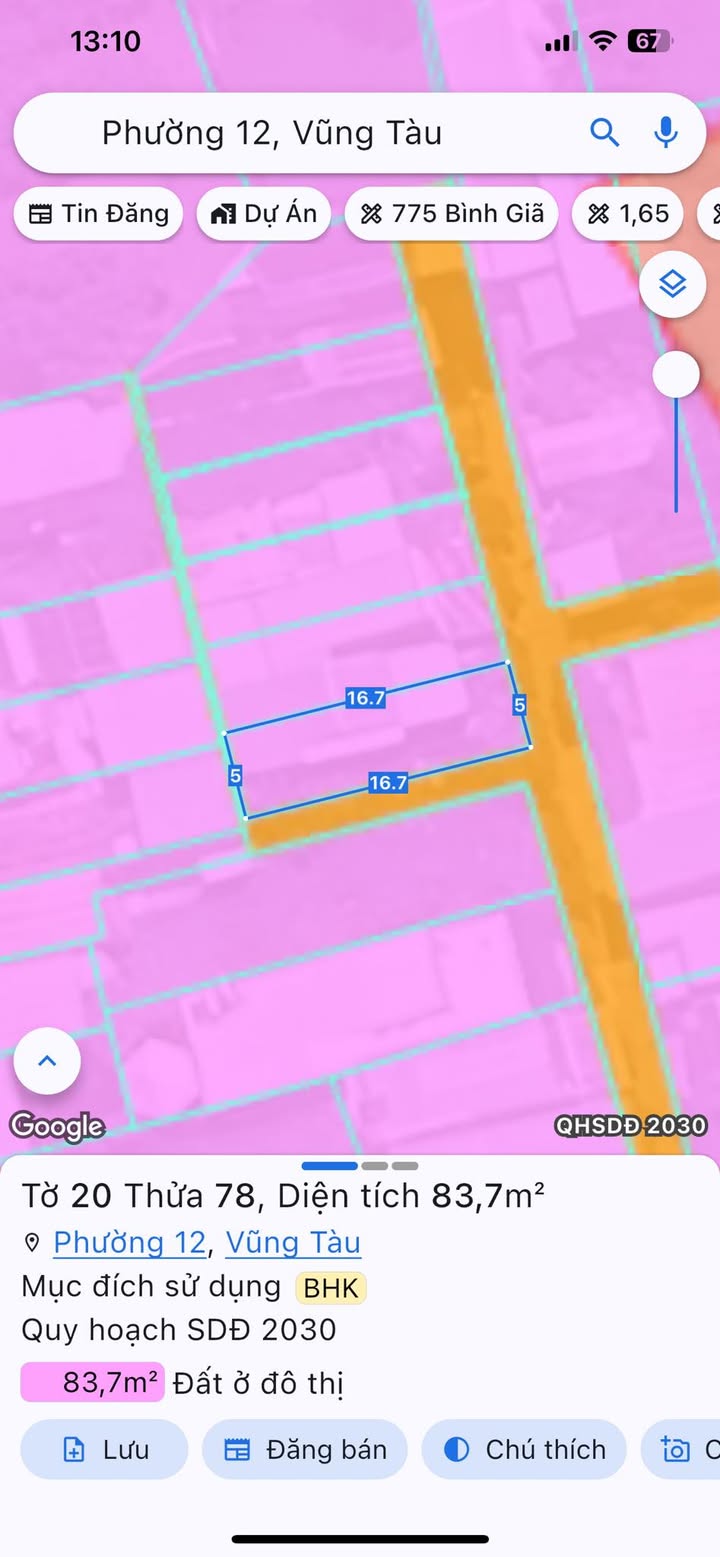Image resolution: width=720 pixels, height=1557 pixels.
Task: Select the Dự Án chip
Action: pyautogui.click(x=264, y=213)
